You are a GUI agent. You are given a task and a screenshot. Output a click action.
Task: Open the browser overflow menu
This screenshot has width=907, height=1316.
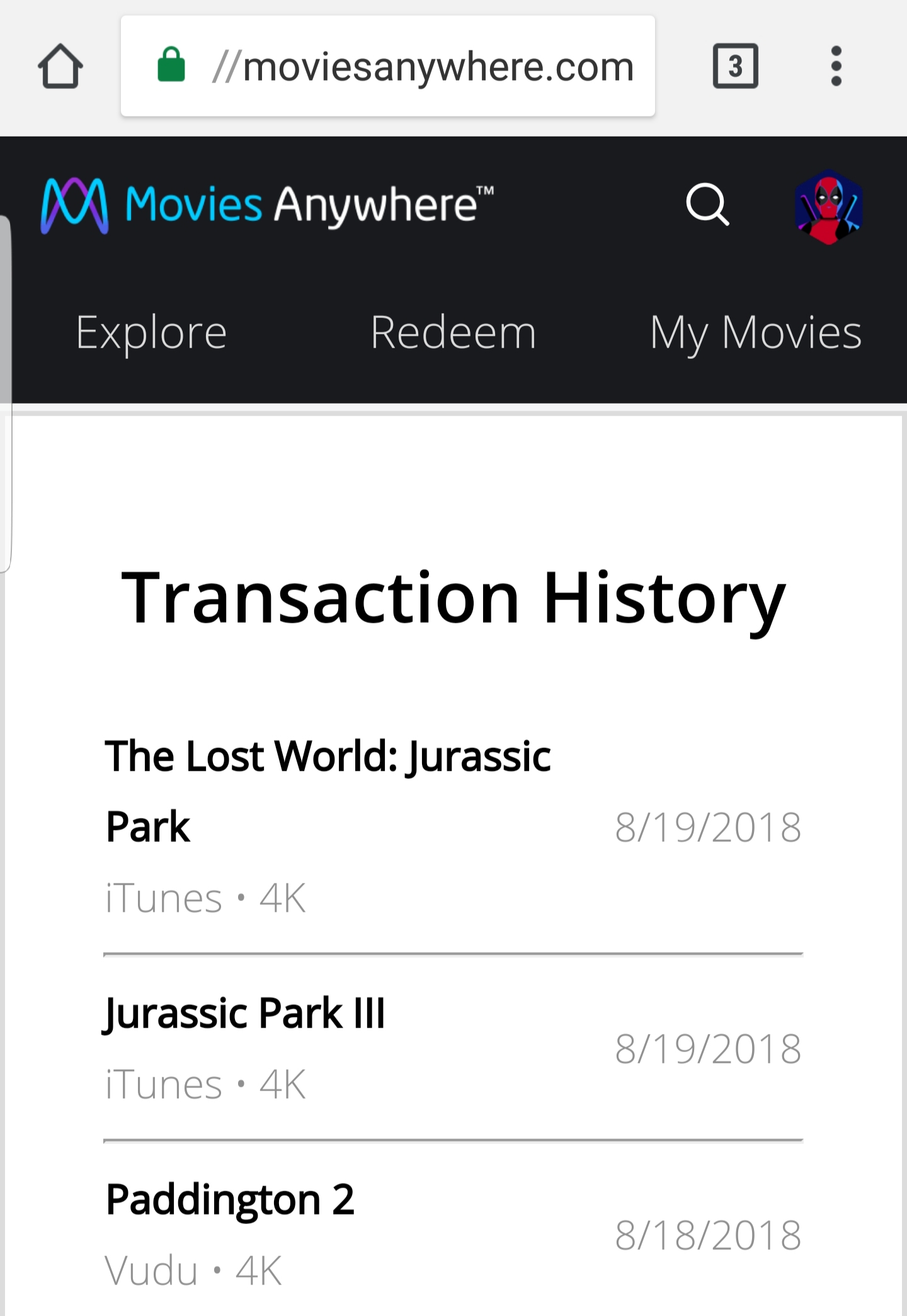pyautogui.click(x=836, y=66)
